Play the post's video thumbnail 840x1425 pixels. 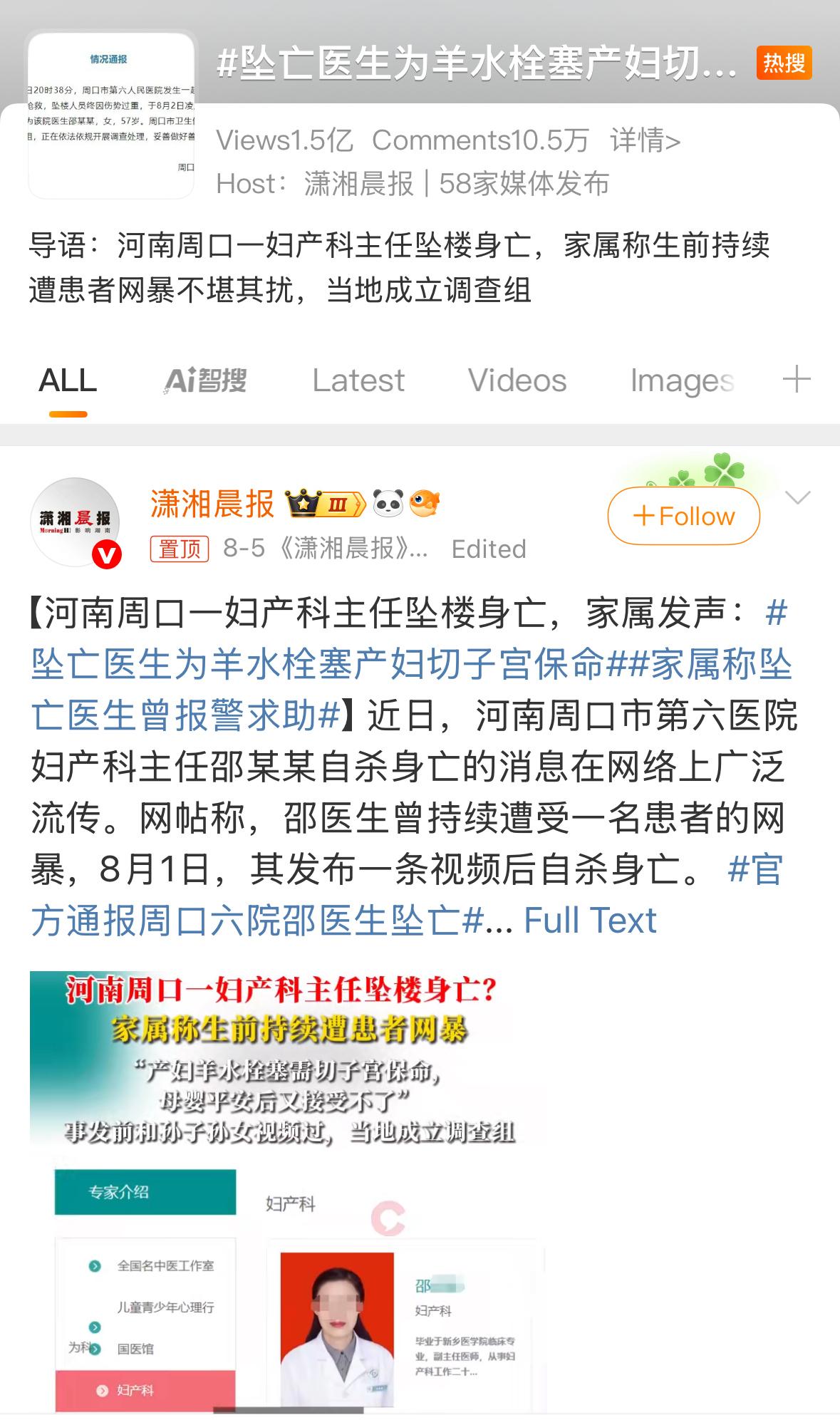(289, 1190)
